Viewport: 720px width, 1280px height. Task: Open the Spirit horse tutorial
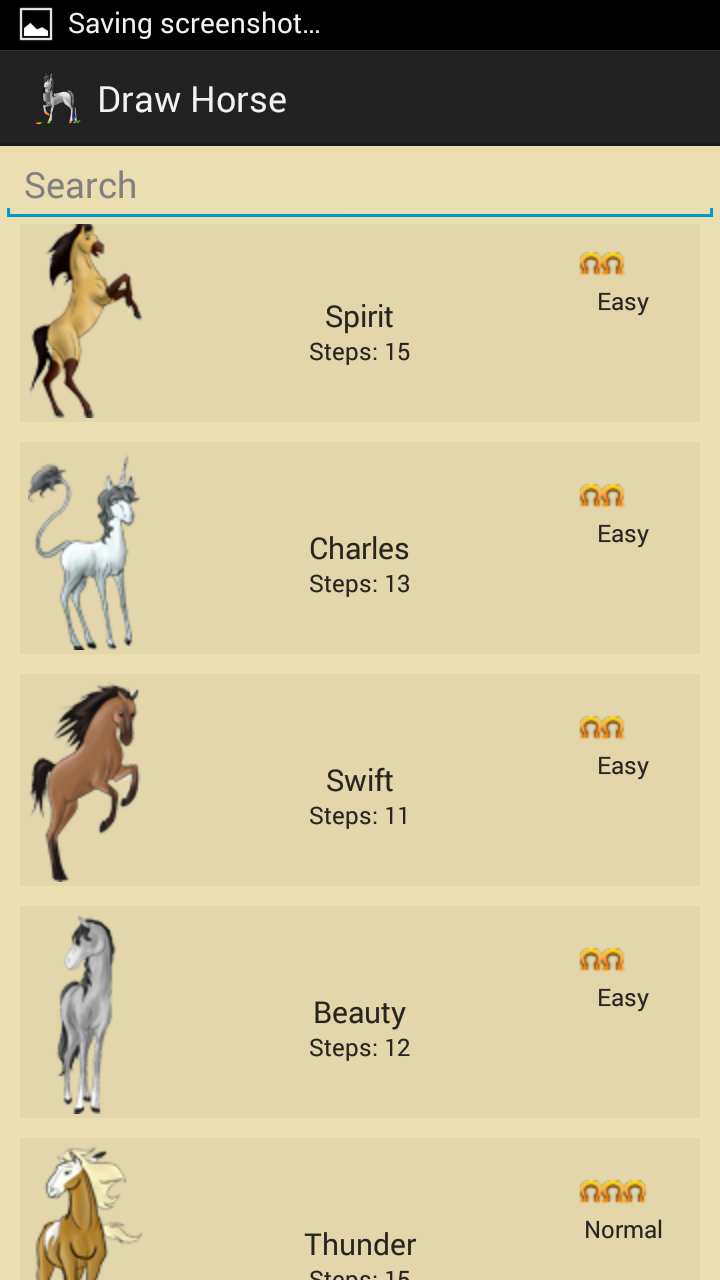pyautogui.click(x=360, y=322)
